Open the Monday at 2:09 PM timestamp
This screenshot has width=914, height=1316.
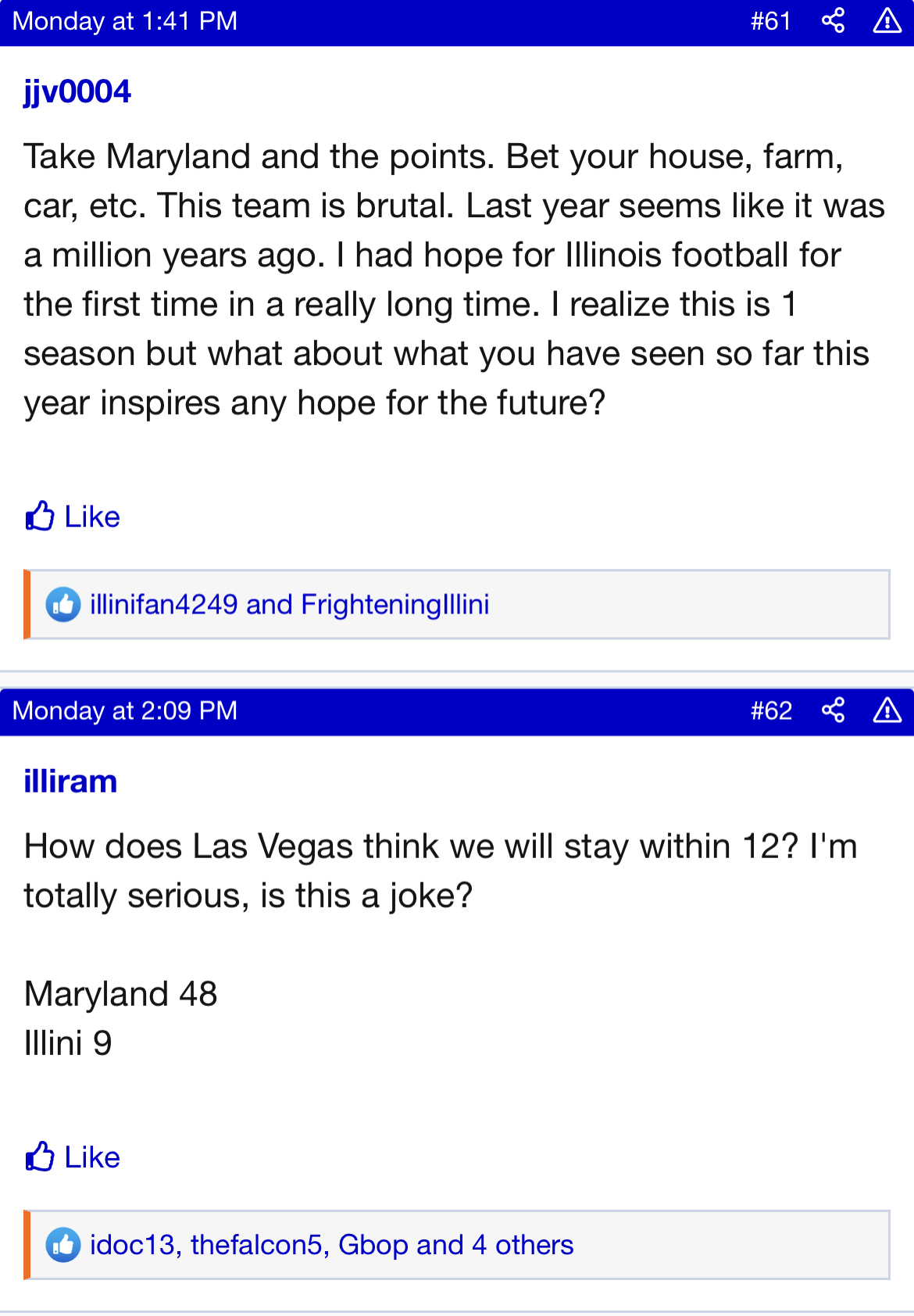(125, 710)
